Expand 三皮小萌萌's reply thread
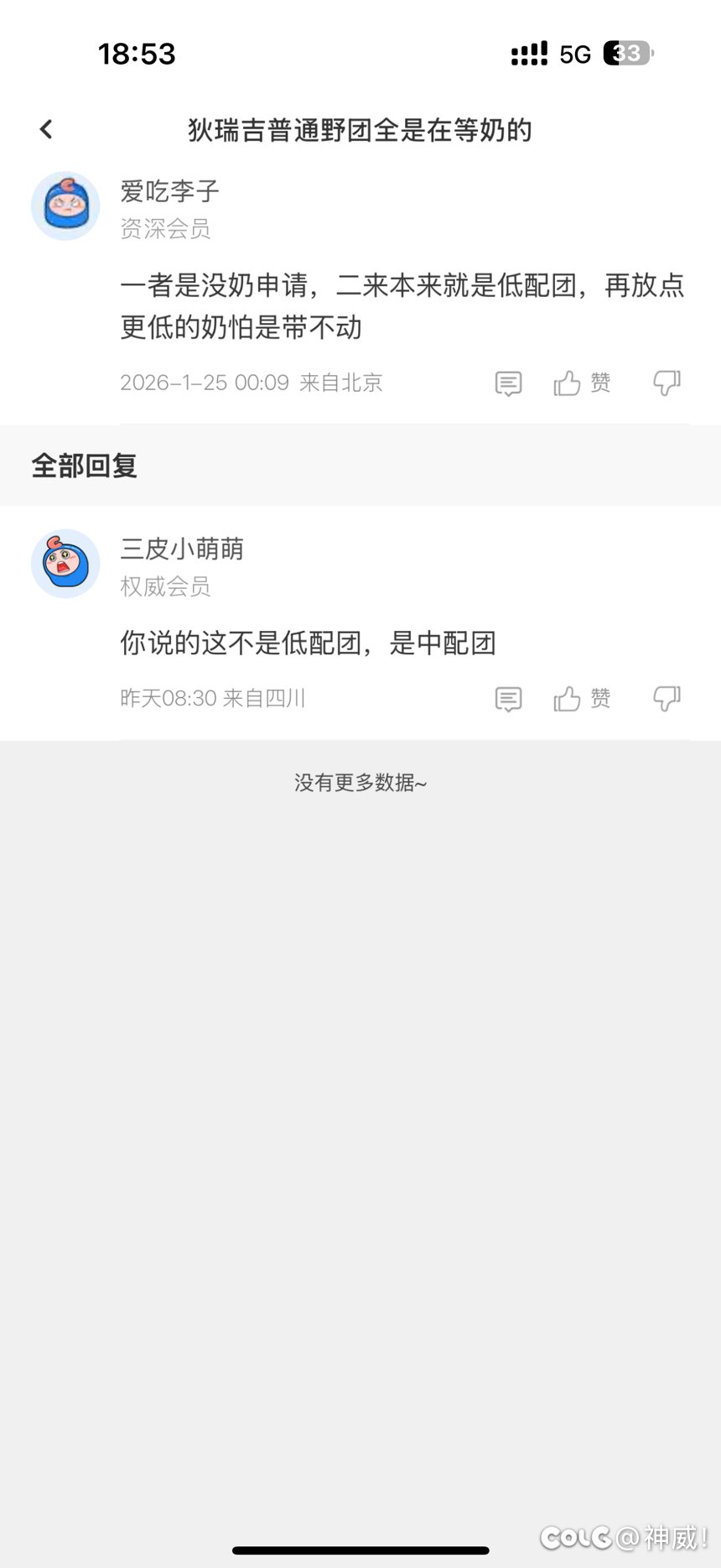 tap(307, 643)
